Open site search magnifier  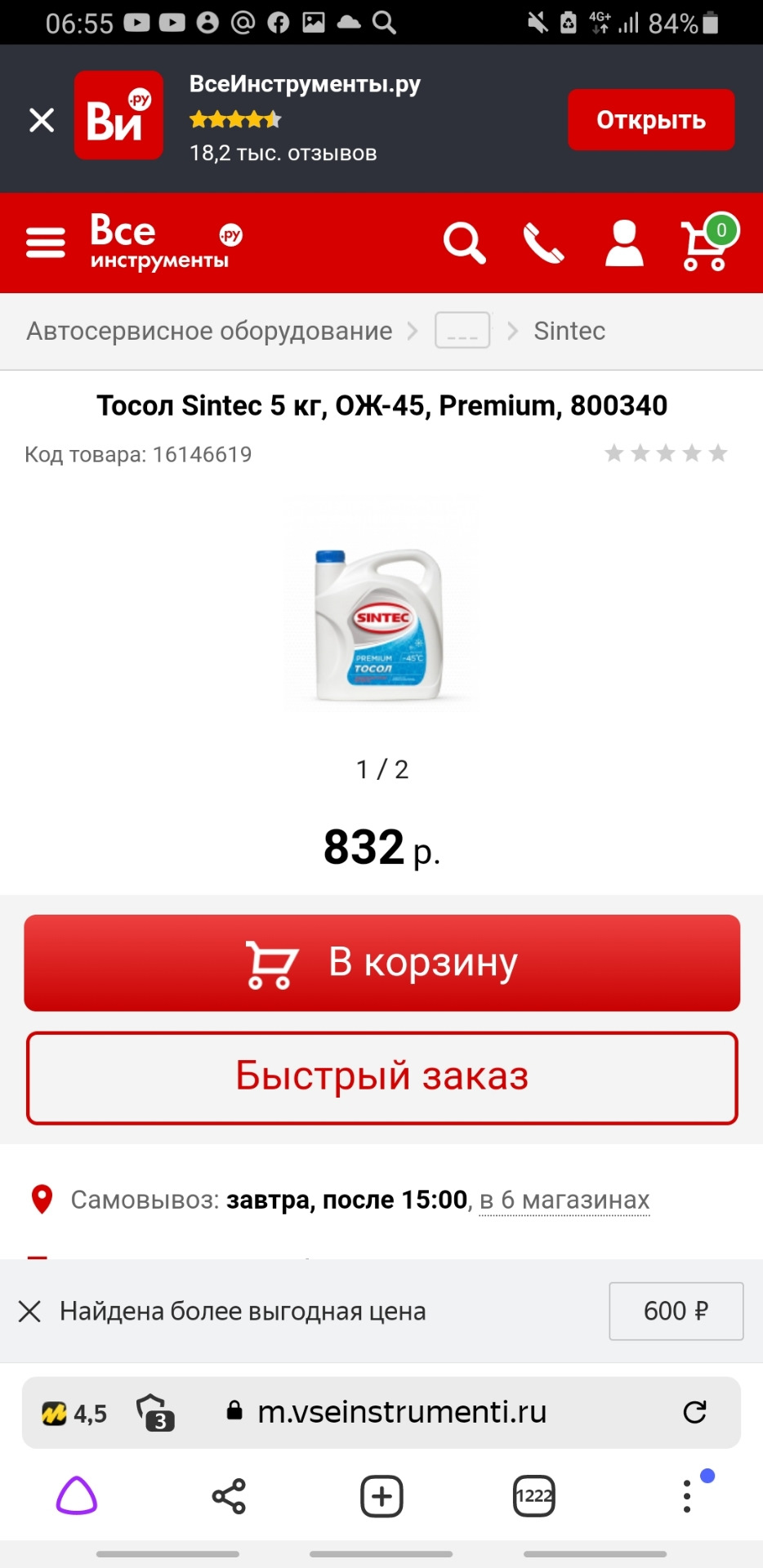point(464,243)
